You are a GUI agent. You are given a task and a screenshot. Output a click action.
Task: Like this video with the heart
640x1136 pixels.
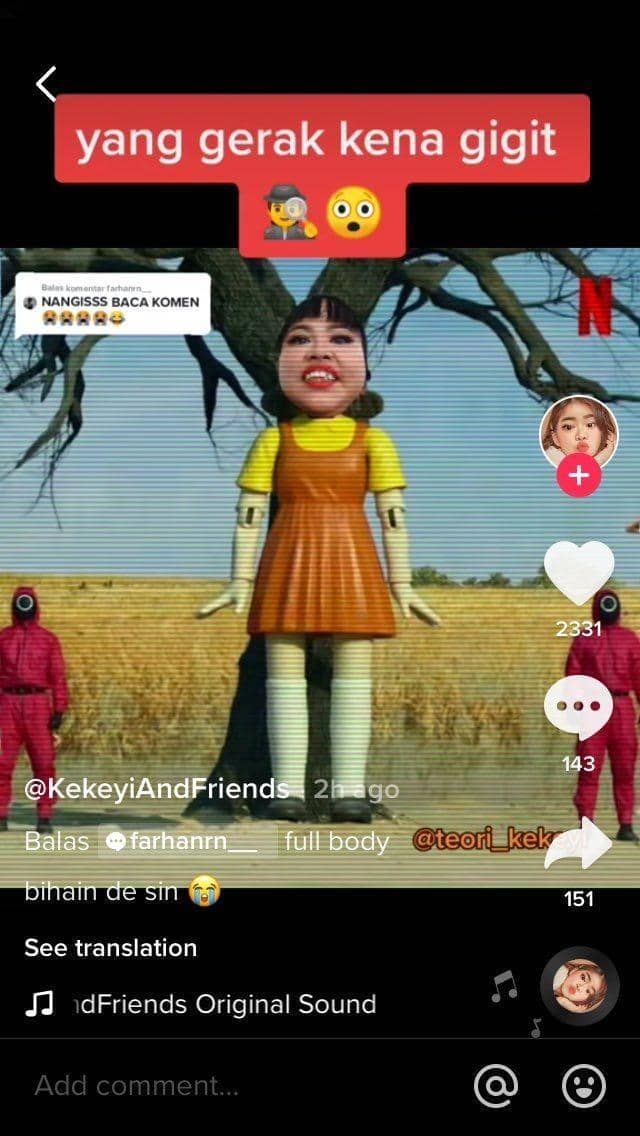point(579,572)
